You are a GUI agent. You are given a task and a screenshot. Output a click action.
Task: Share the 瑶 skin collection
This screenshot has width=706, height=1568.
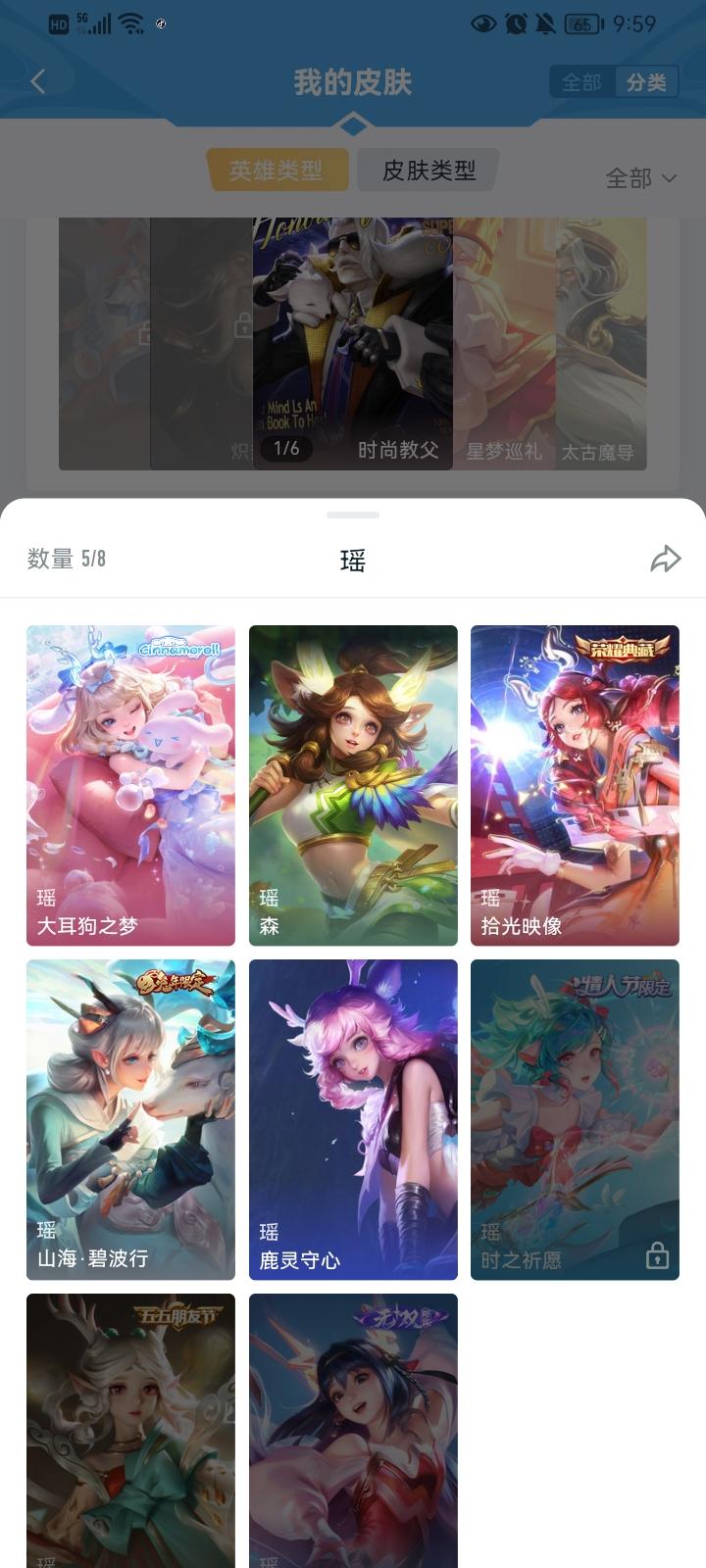click(665, 559)
